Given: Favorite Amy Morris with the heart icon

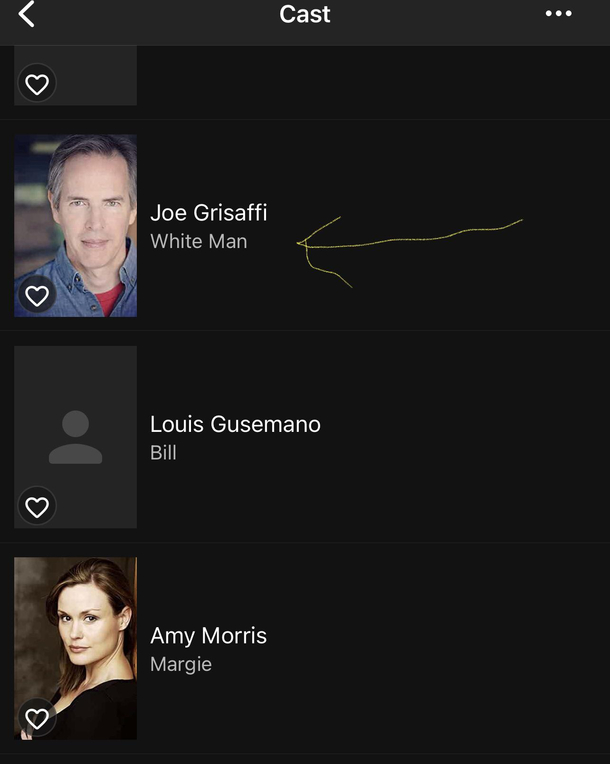Looking at the screenshot, I should tap(37, 719).
